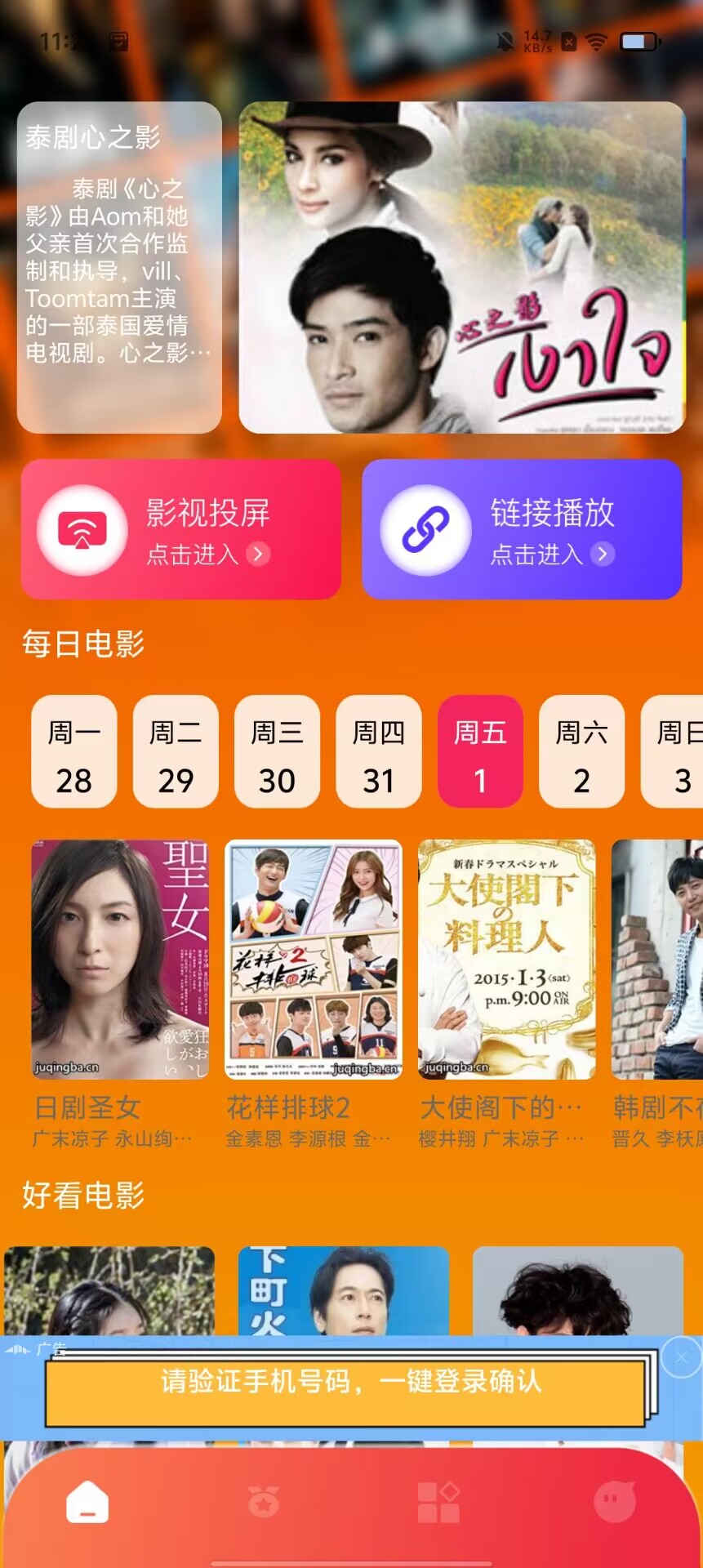Select 周五 1 in daily movies

pos(480,751)
